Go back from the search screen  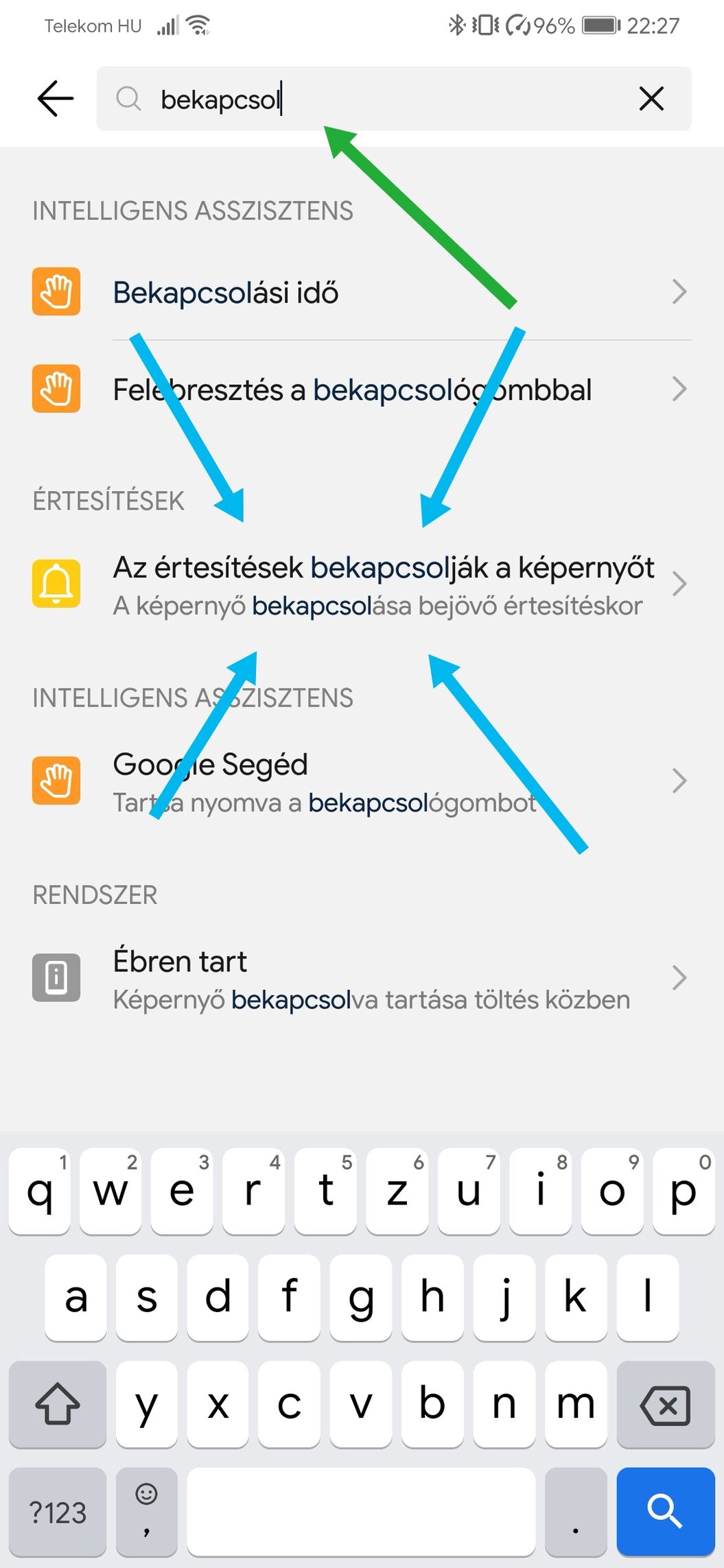55,99
